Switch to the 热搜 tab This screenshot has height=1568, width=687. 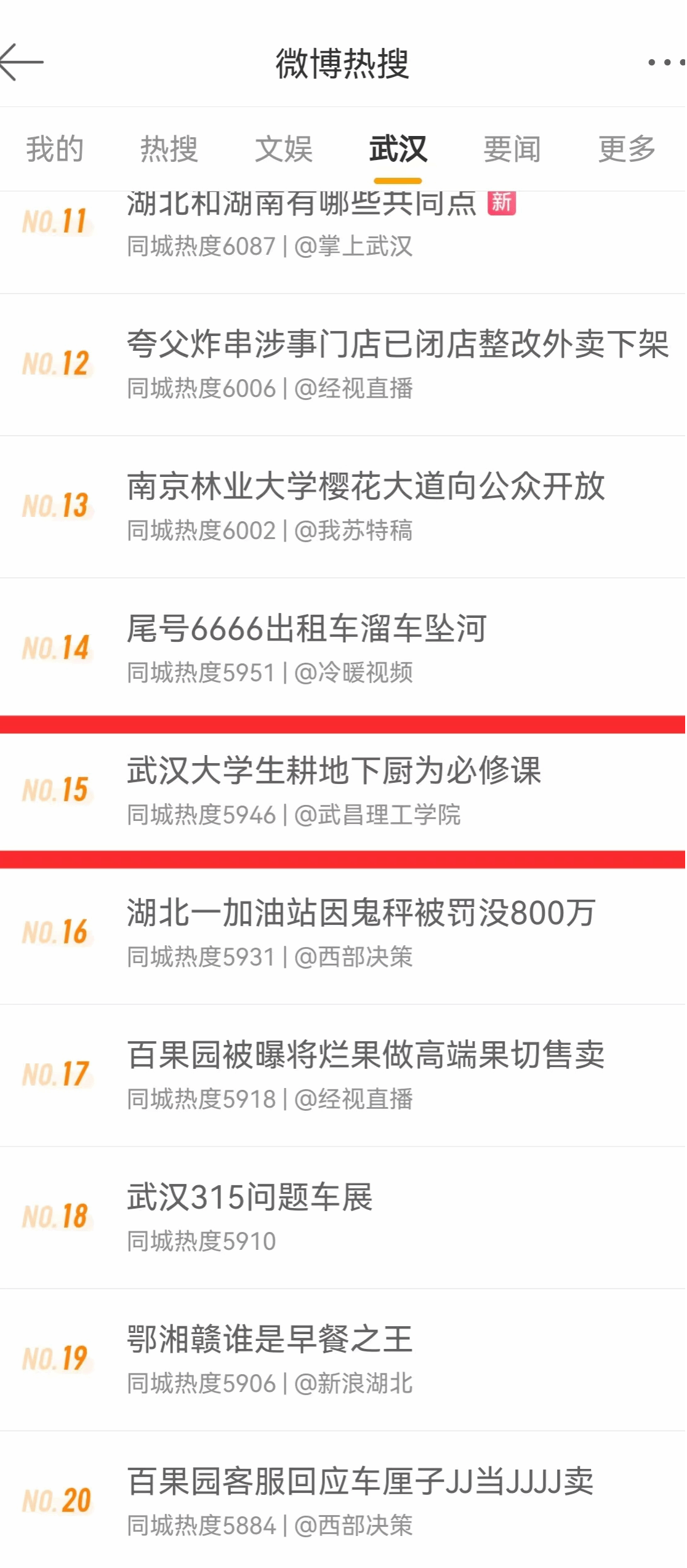point(169,149)
